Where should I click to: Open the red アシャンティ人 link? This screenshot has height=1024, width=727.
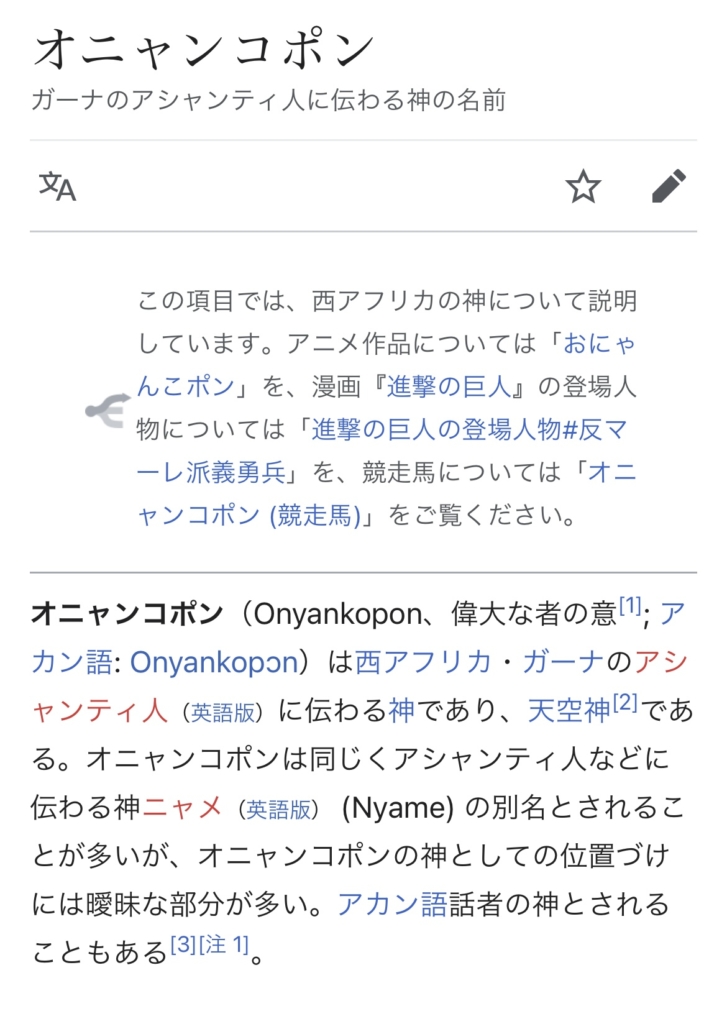coord(100,711)
